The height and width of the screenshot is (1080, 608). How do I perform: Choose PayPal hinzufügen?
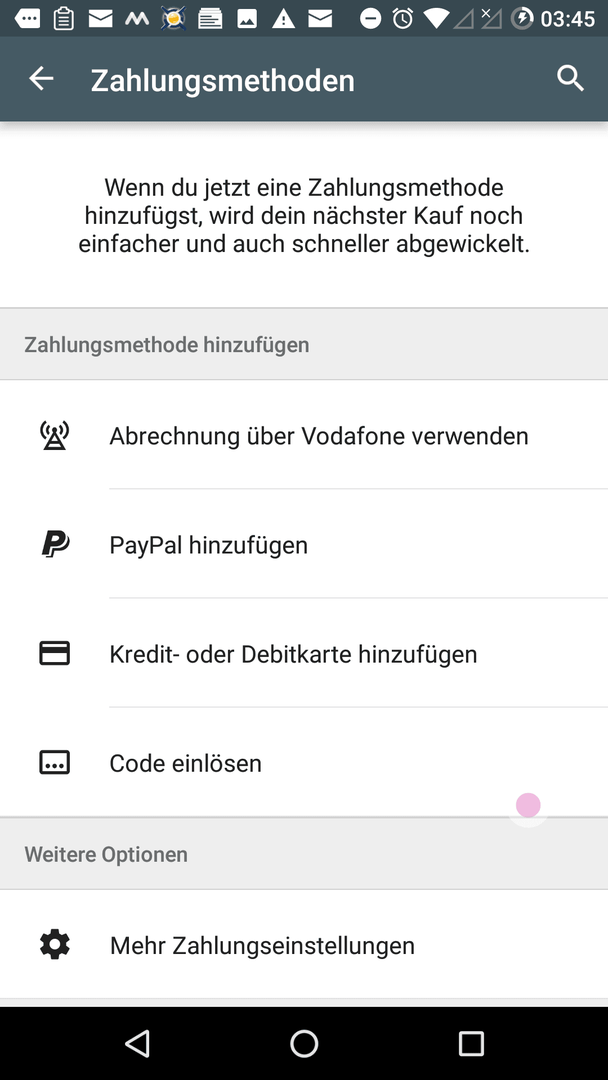coord(304,544)
